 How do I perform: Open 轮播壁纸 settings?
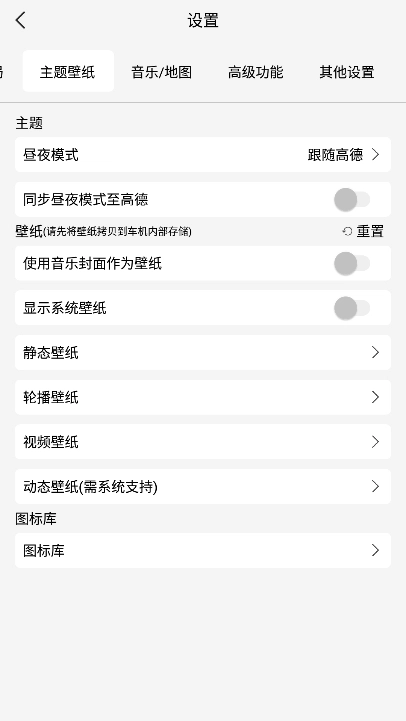tap(203, 397)
